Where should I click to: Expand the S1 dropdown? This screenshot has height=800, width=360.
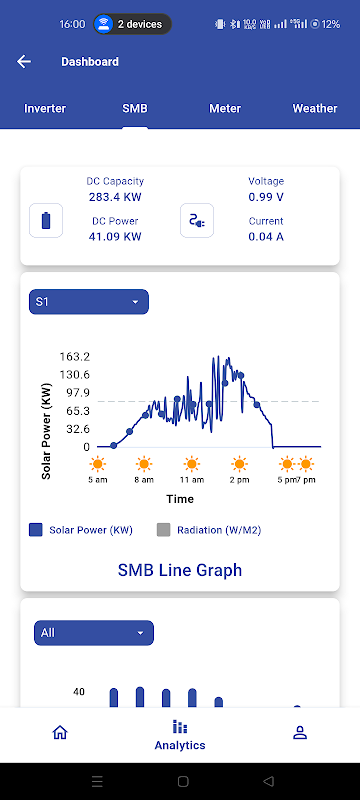(x=89, y=302)
